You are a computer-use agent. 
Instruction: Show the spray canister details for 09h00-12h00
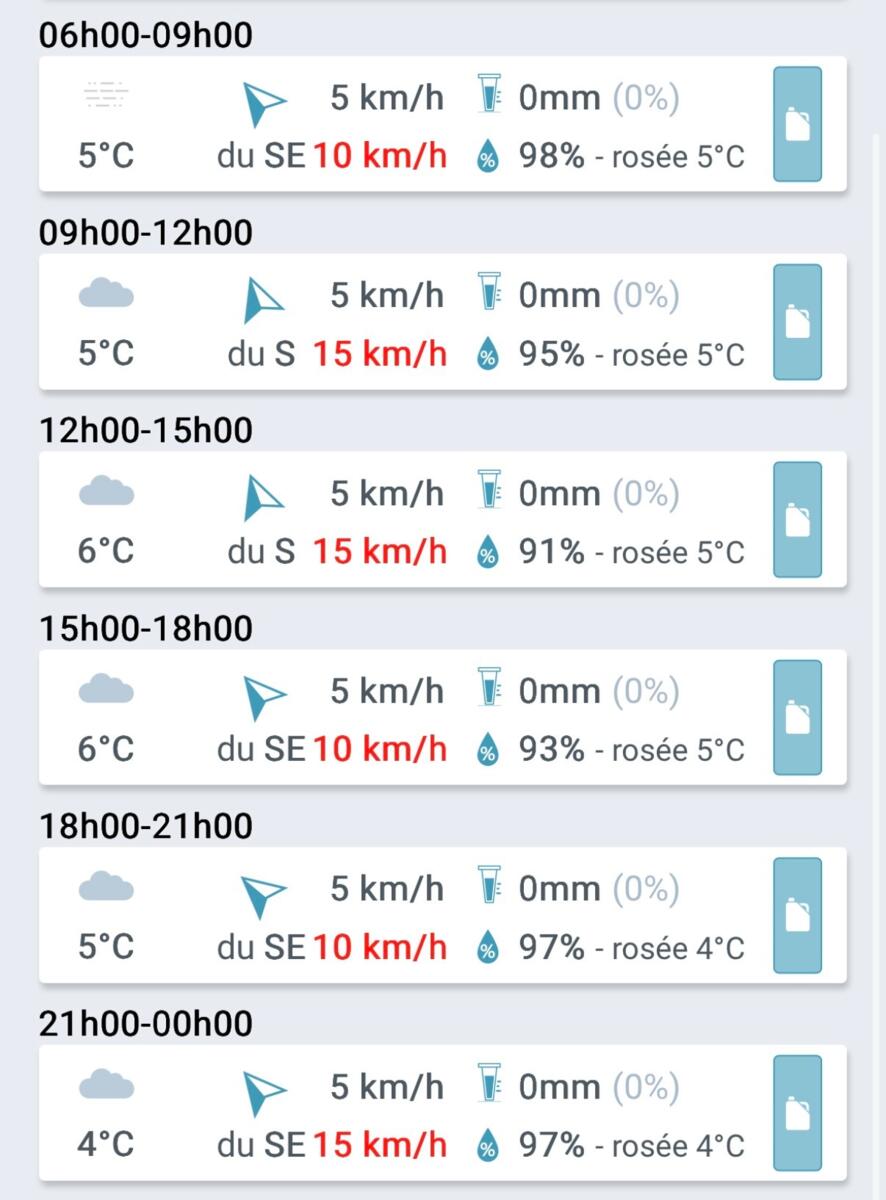[x=797, y=322]
